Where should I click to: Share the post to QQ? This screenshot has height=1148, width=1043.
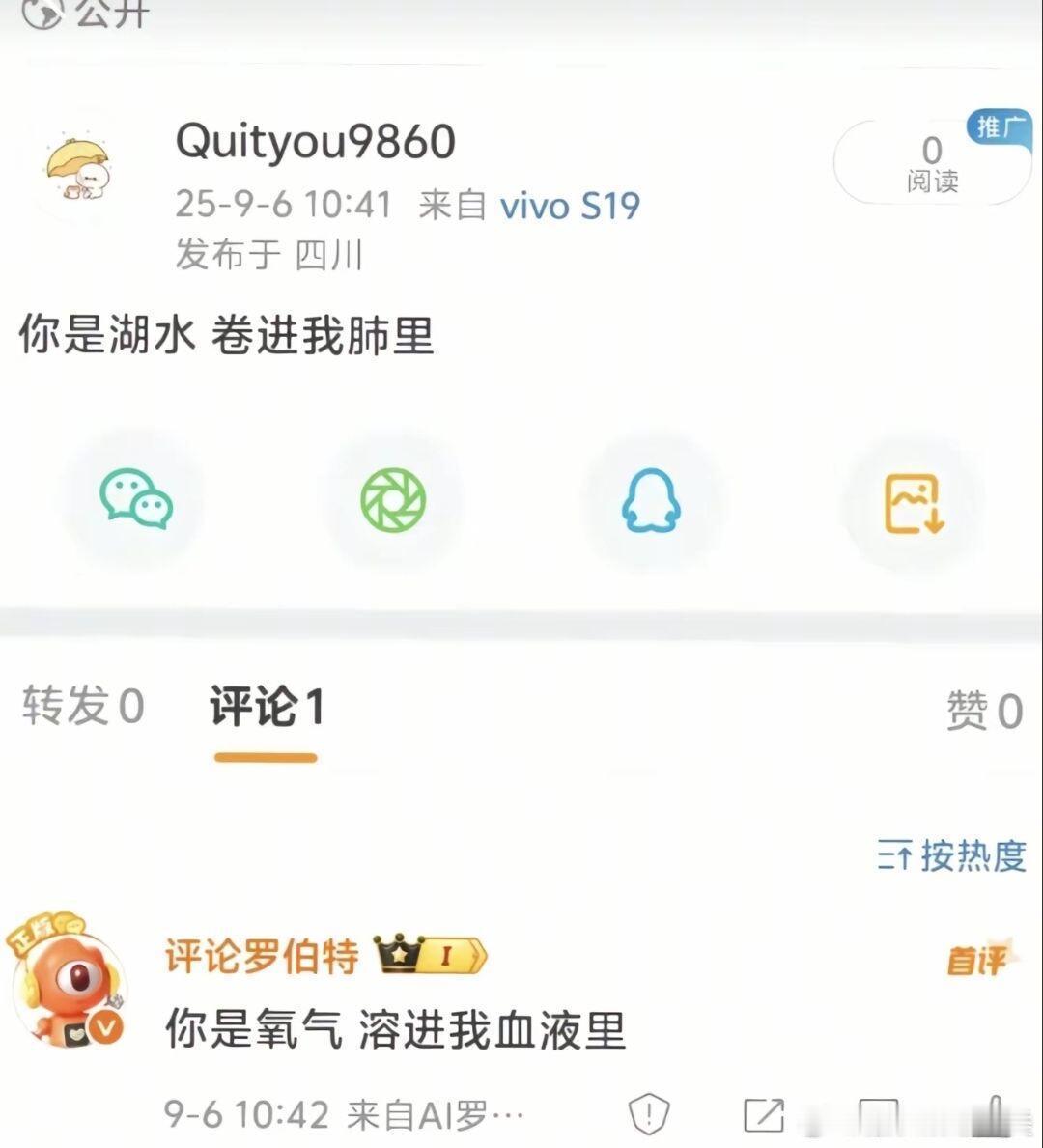[x=652, y=501]
